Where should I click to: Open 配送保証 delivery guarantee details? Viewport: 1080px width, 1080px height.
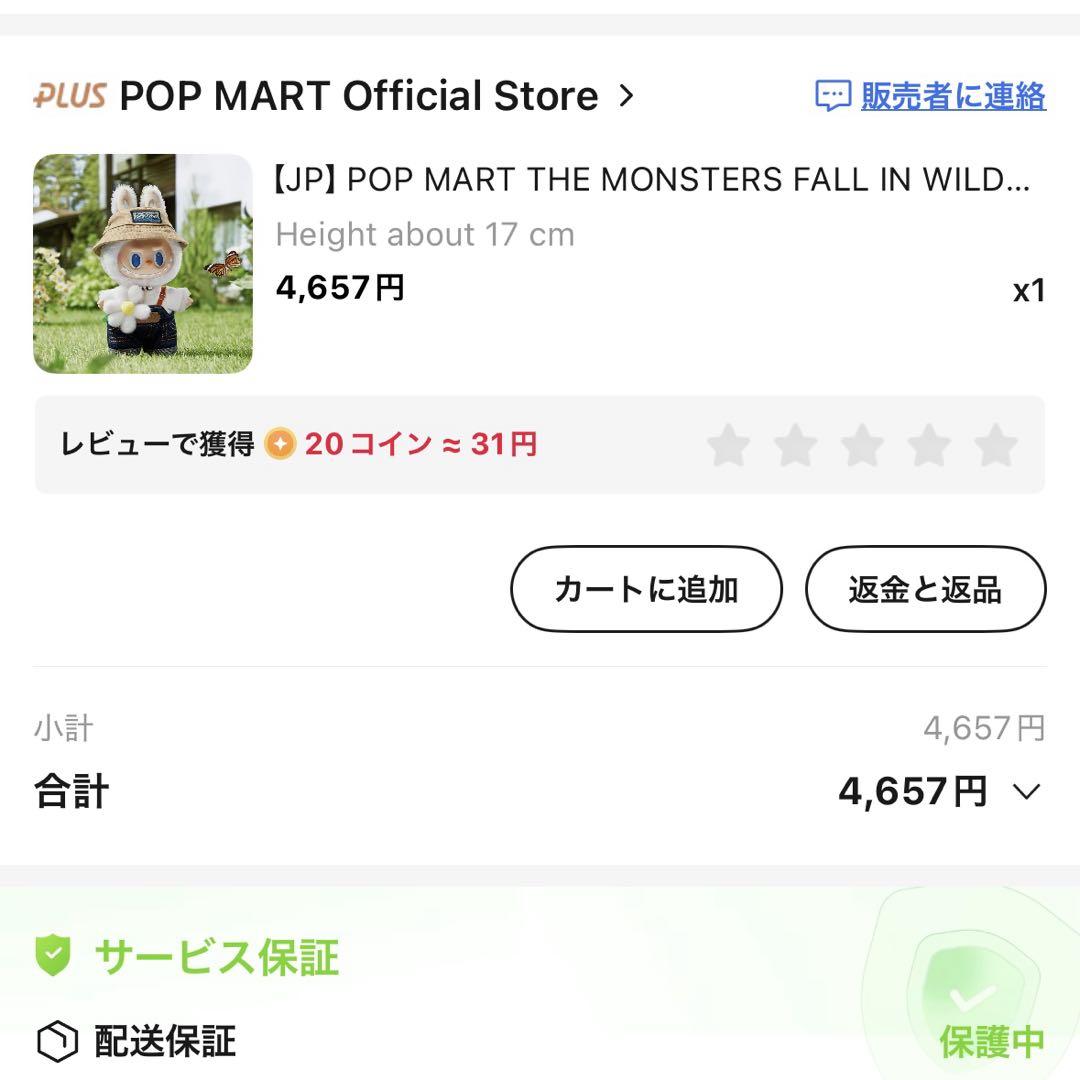[x=165, y=1042]
